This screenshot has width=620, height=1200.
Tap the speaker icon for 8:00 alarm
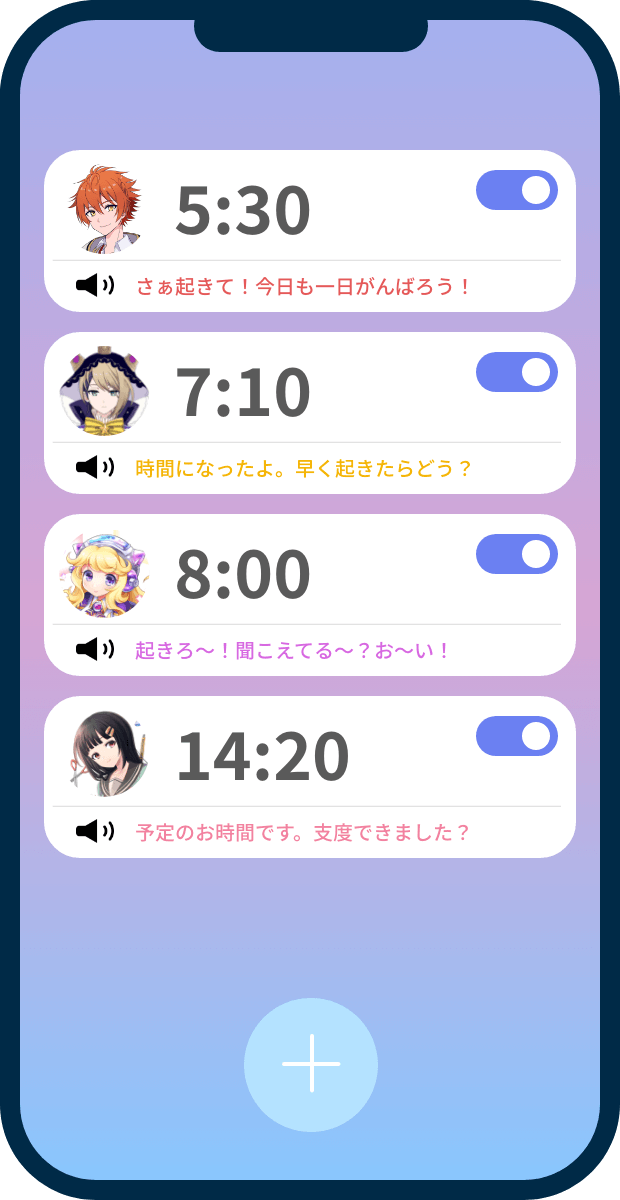[x=95, y=650]
